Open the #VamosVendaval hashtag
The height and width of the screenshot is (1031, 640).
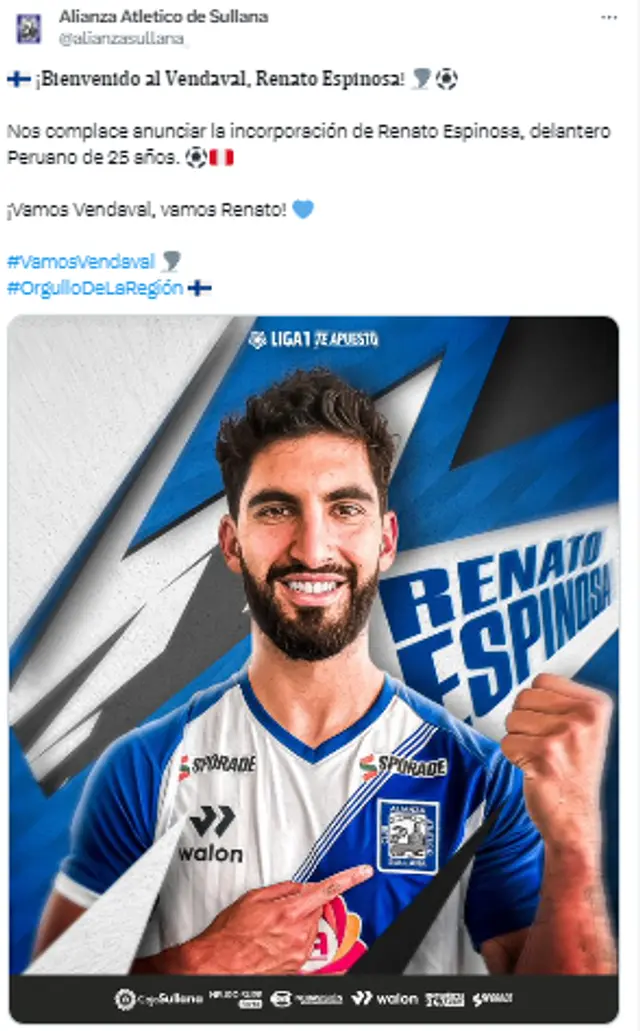tap(81, 262)
